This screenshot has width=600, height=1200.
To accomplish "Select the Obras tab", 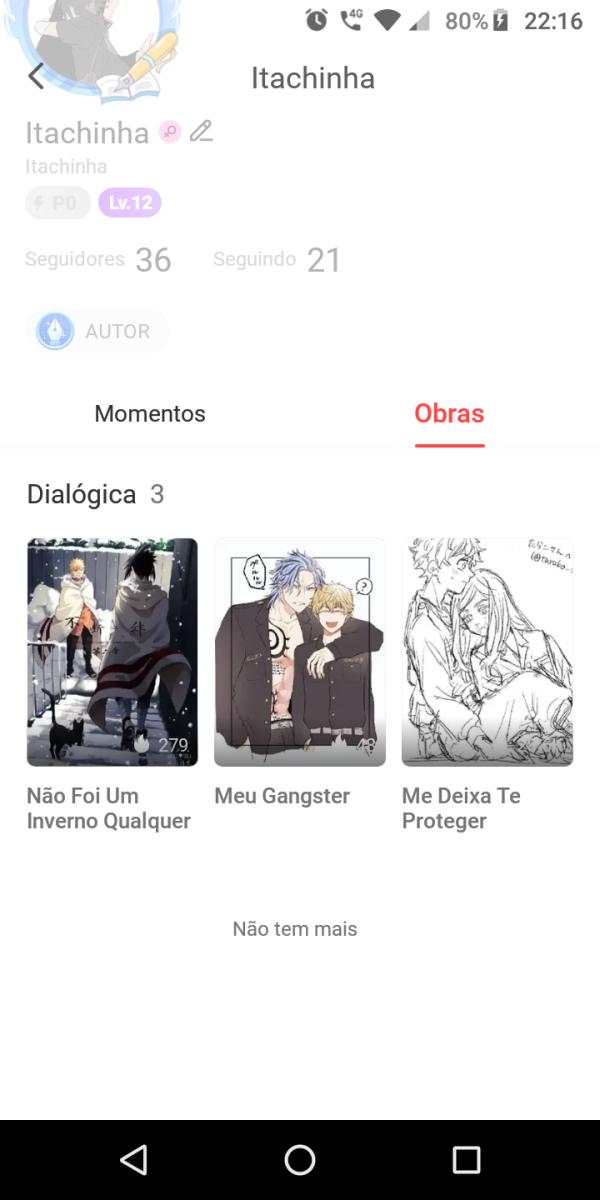I will tap(449, 414).
